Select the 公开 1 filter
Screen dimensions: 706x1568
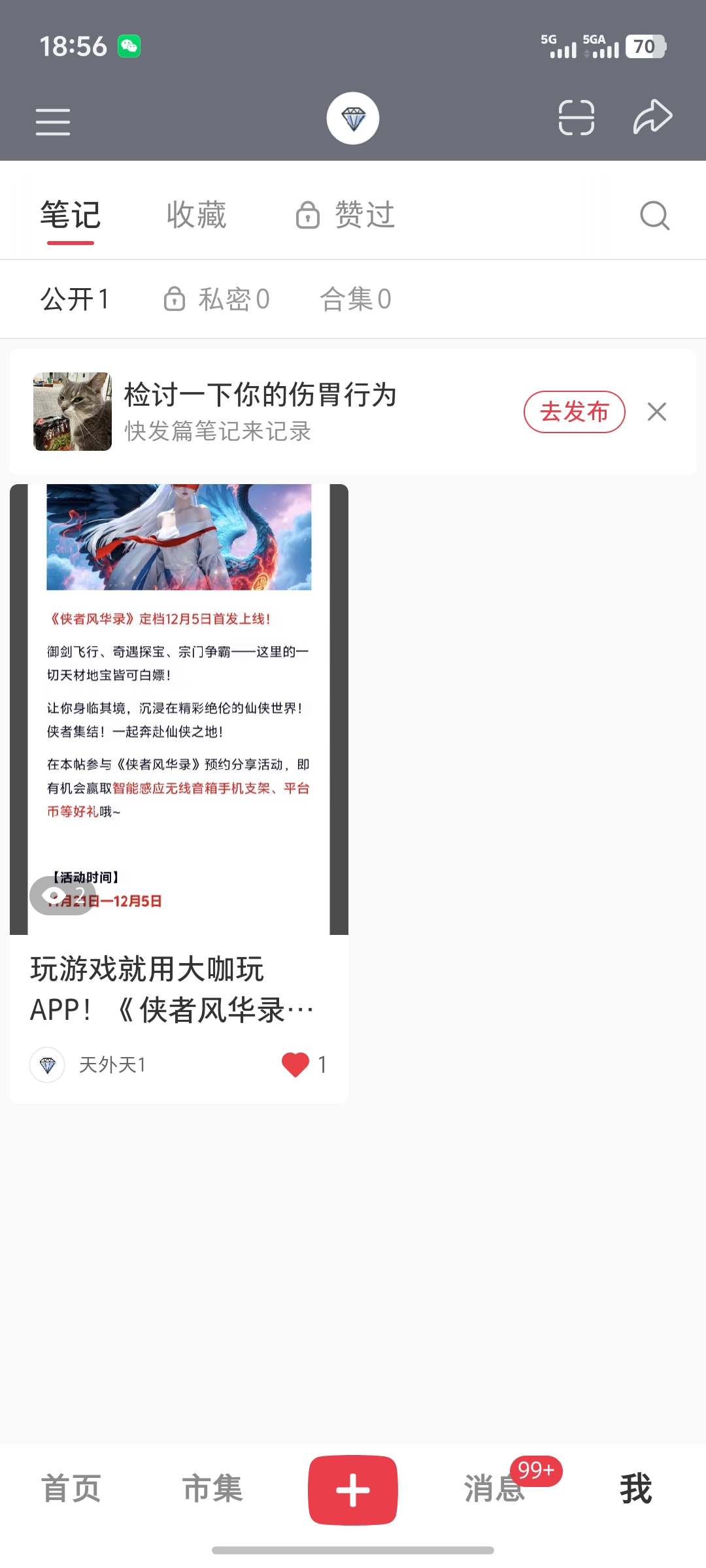point(75,299)
